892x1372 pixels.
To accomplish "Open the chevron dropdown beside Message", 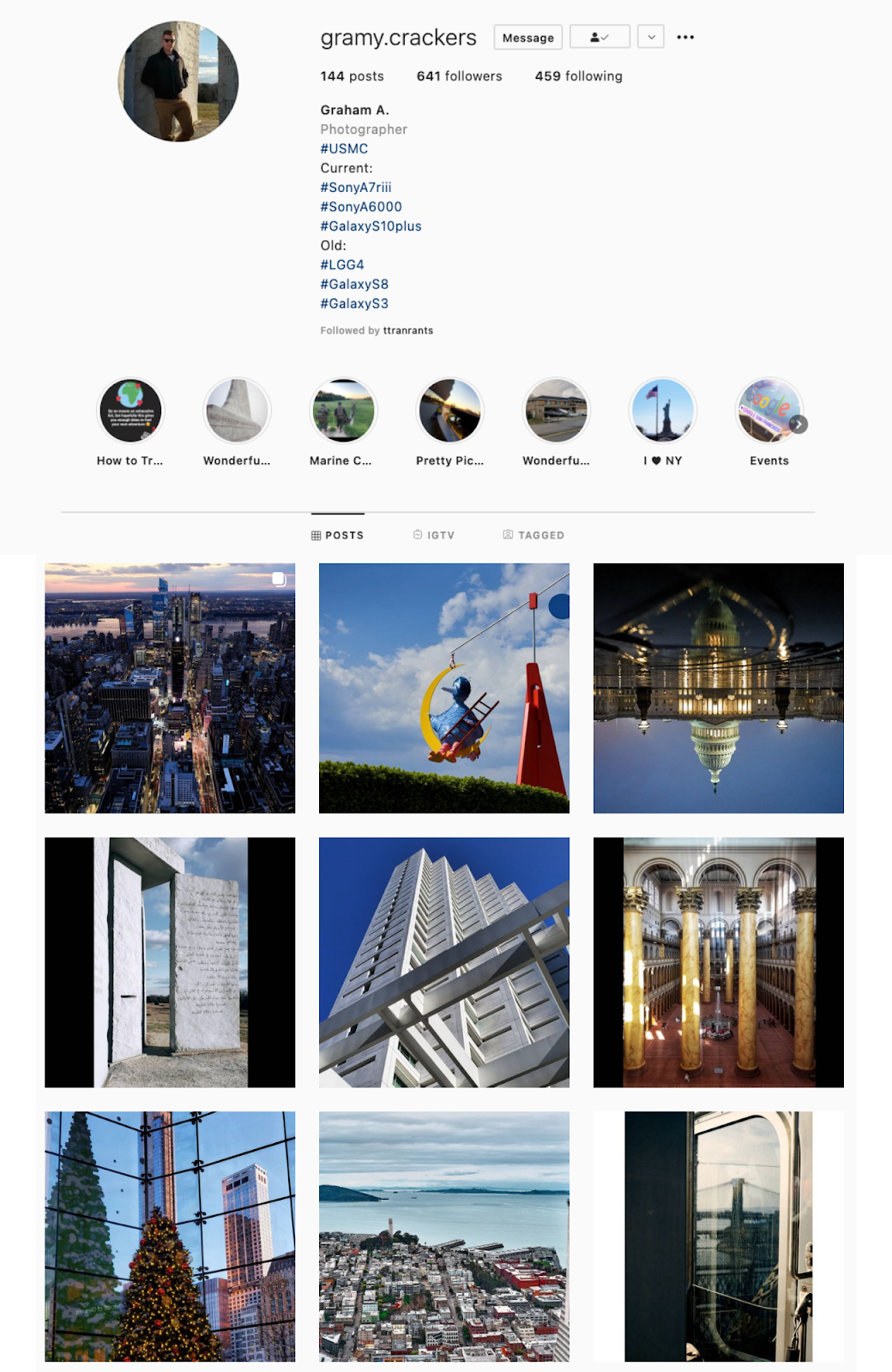I will pyautogui.click(x=651, y=37).
